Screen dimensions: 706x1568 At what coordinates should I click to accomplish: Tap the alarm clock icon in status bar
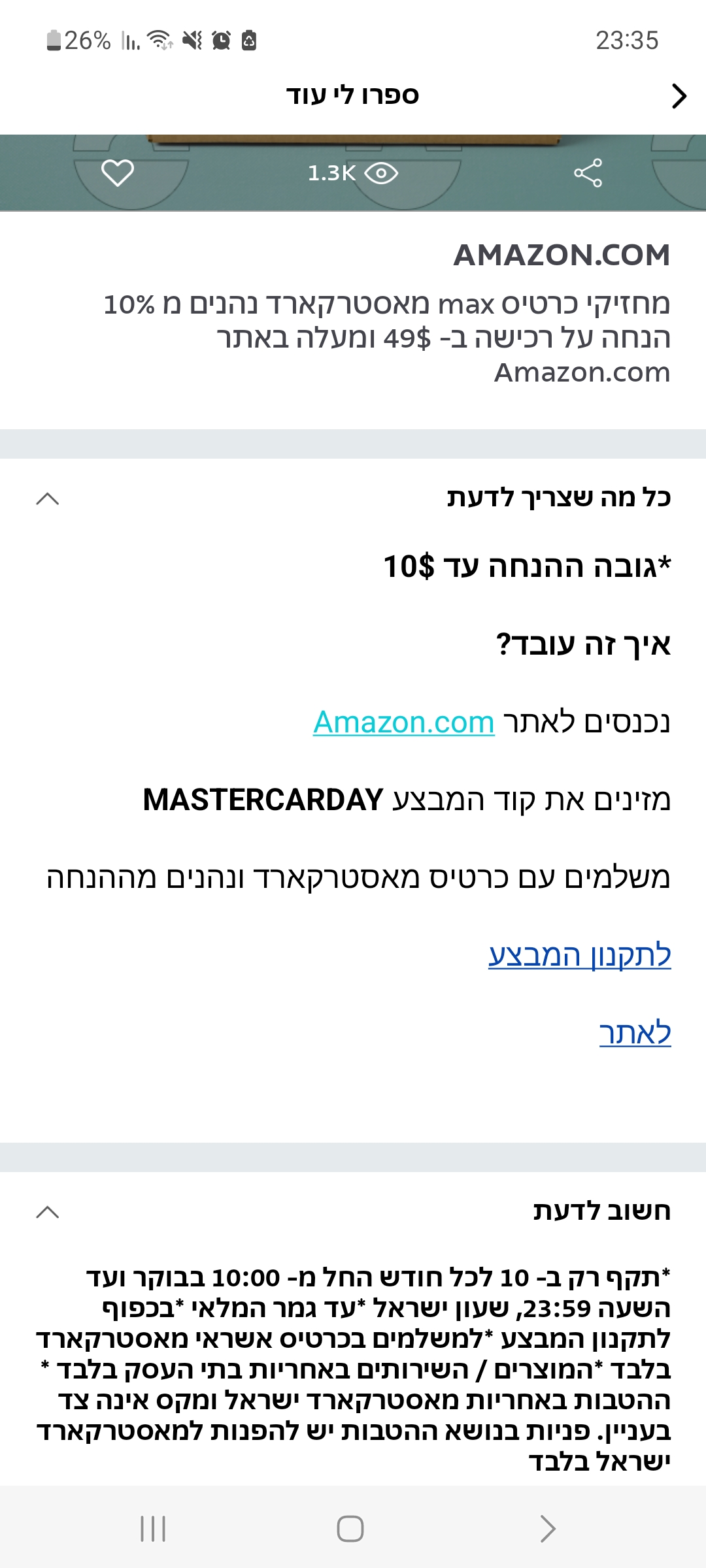click(x=220, y=39)
